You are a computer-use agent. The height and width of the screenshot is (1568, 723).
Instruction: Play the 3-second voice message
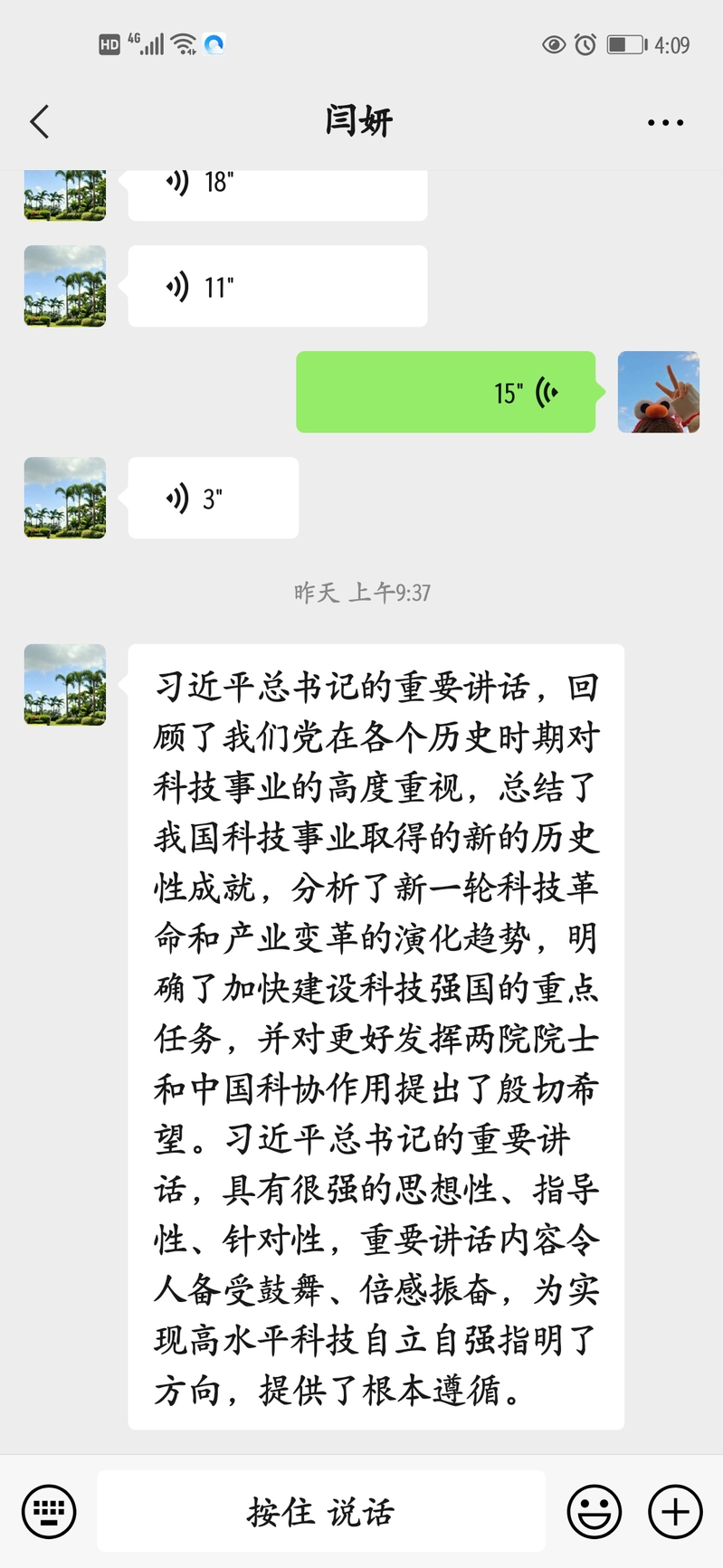(213, 498)
